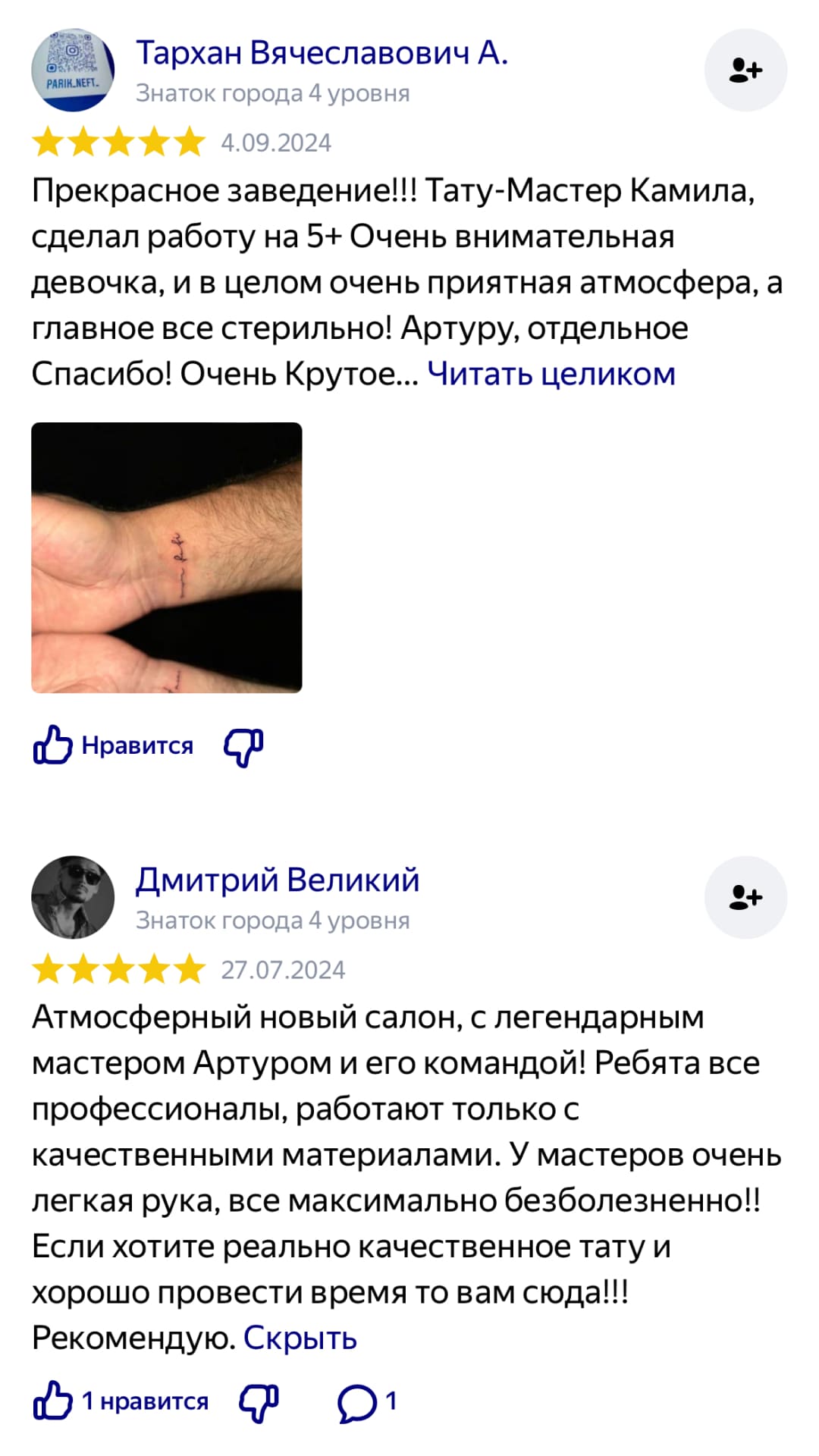Open Дмитрий Великий's avatar picture
The image size is (819, 1456).
click(x=73, y=897)
